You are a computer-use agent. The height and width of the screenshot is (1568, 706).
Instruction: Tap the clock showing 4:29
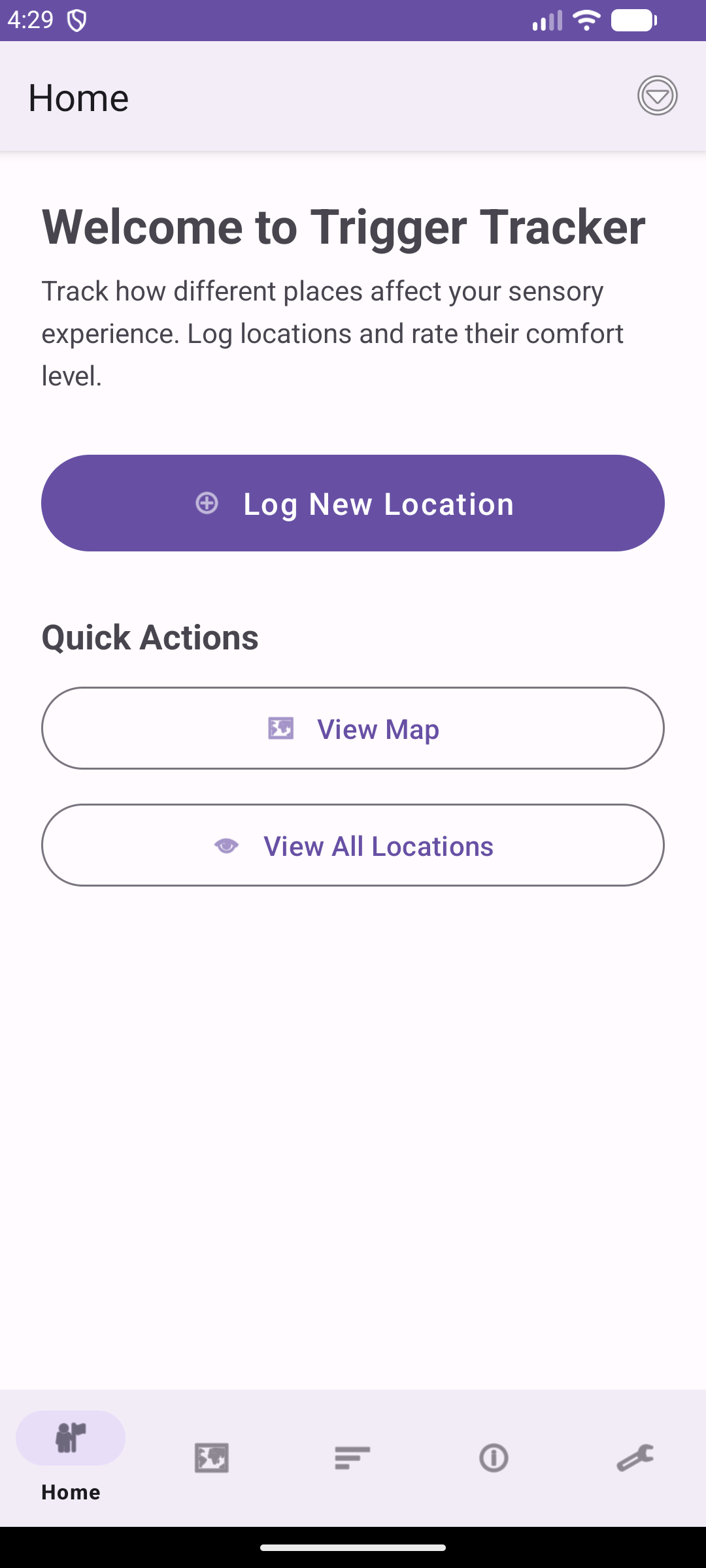pyautogui.click(x=29, y=20)
